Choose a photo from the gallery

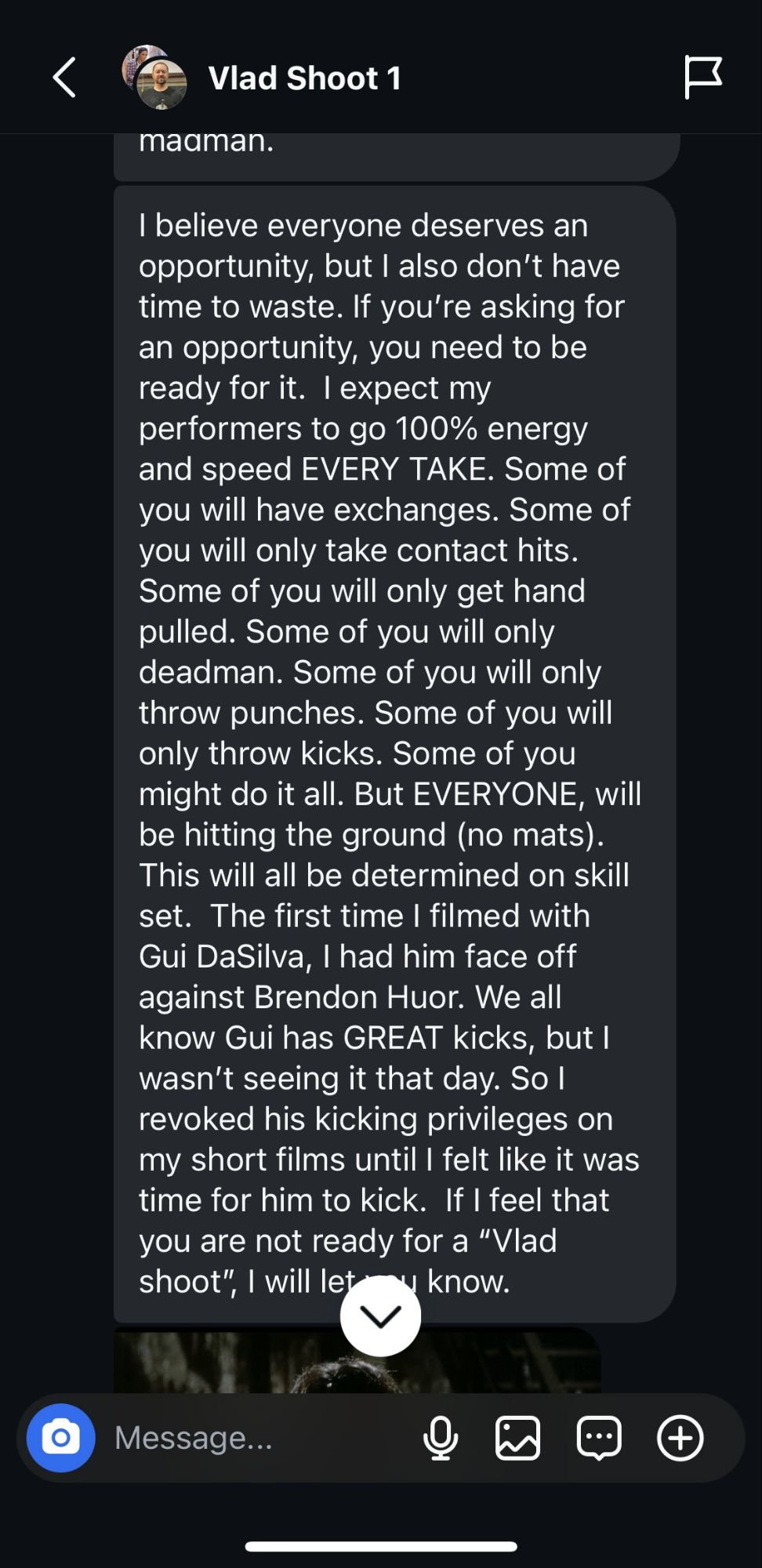(518, 1438)
